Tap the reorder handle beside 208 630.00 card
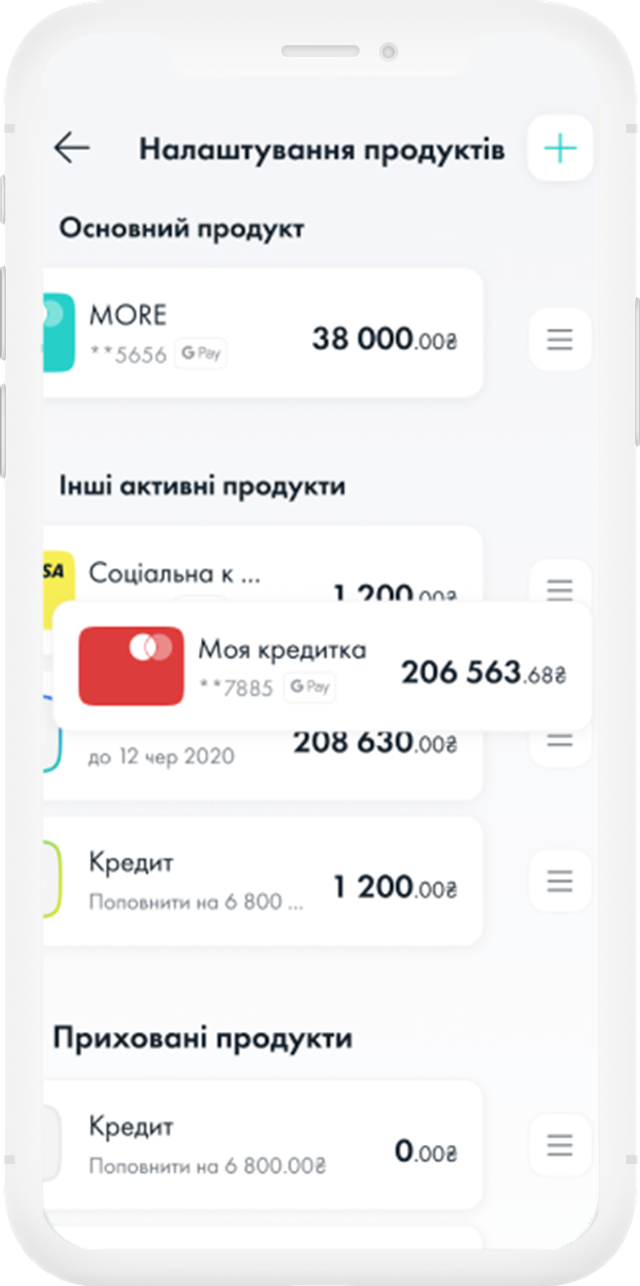Image resolution: width=640 pixels, height=1286 pixels. (x=560, y=742)
